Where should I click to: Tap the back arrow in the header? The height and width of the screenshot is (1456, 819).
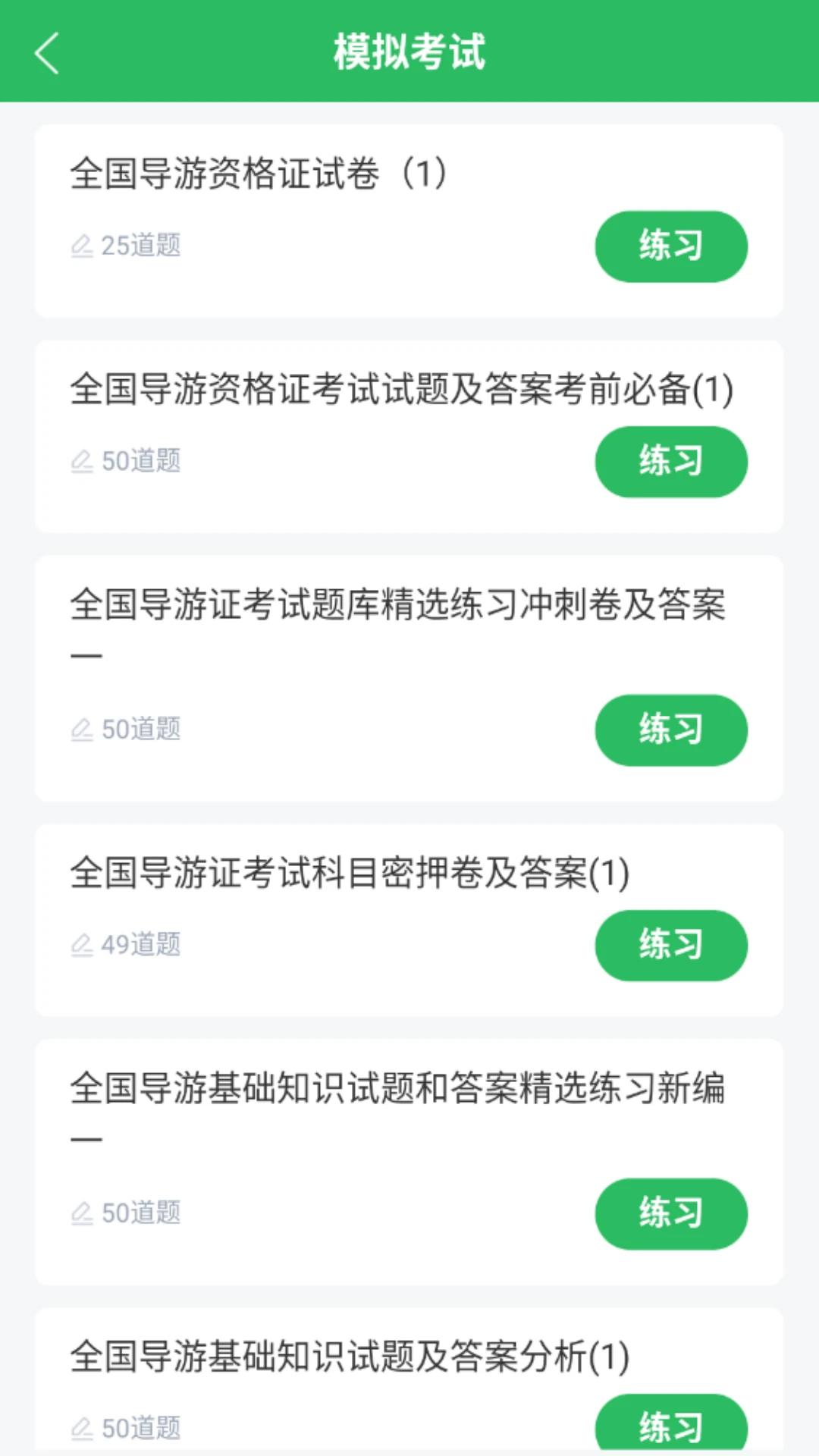[x=47, y=53]
